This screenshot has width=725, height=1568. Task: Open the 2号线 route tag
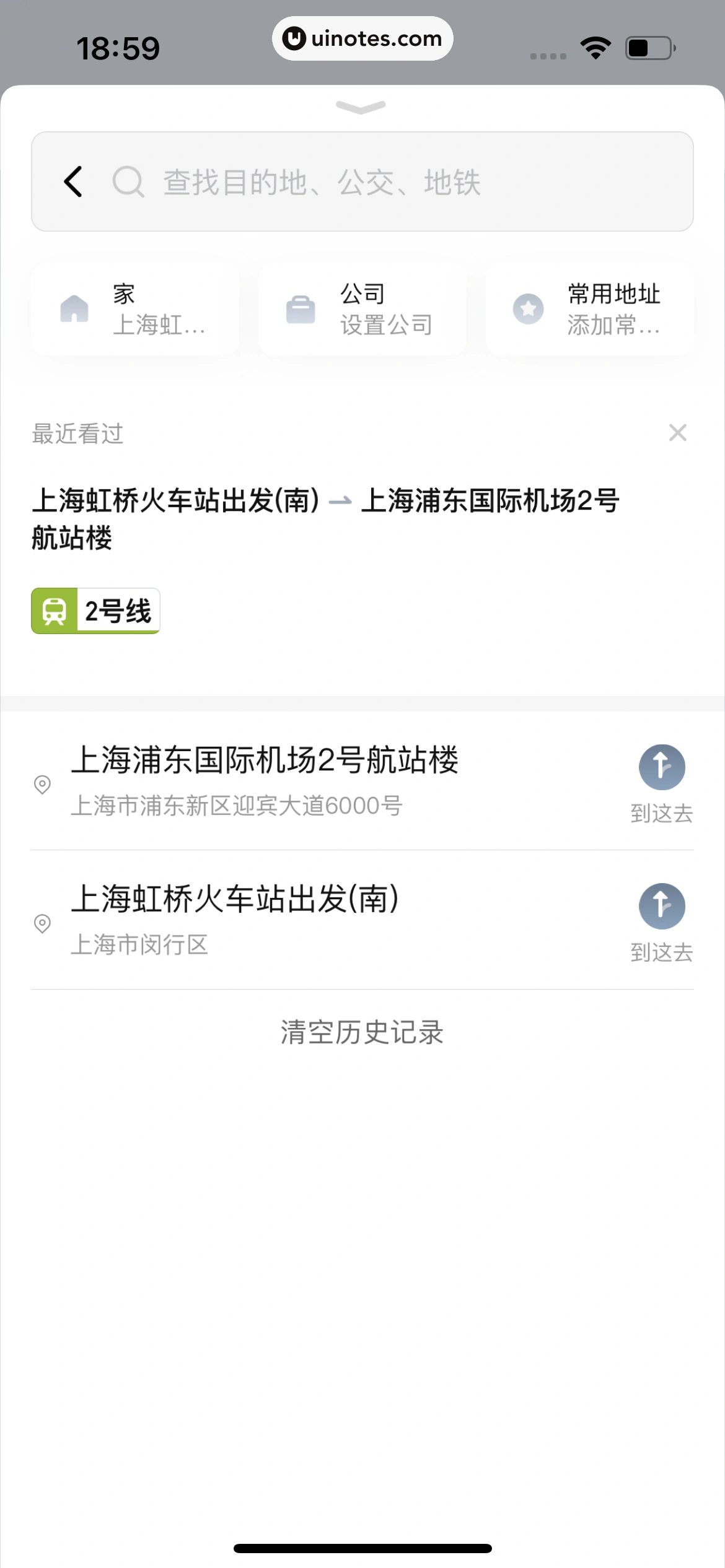[x=96, y=611]
